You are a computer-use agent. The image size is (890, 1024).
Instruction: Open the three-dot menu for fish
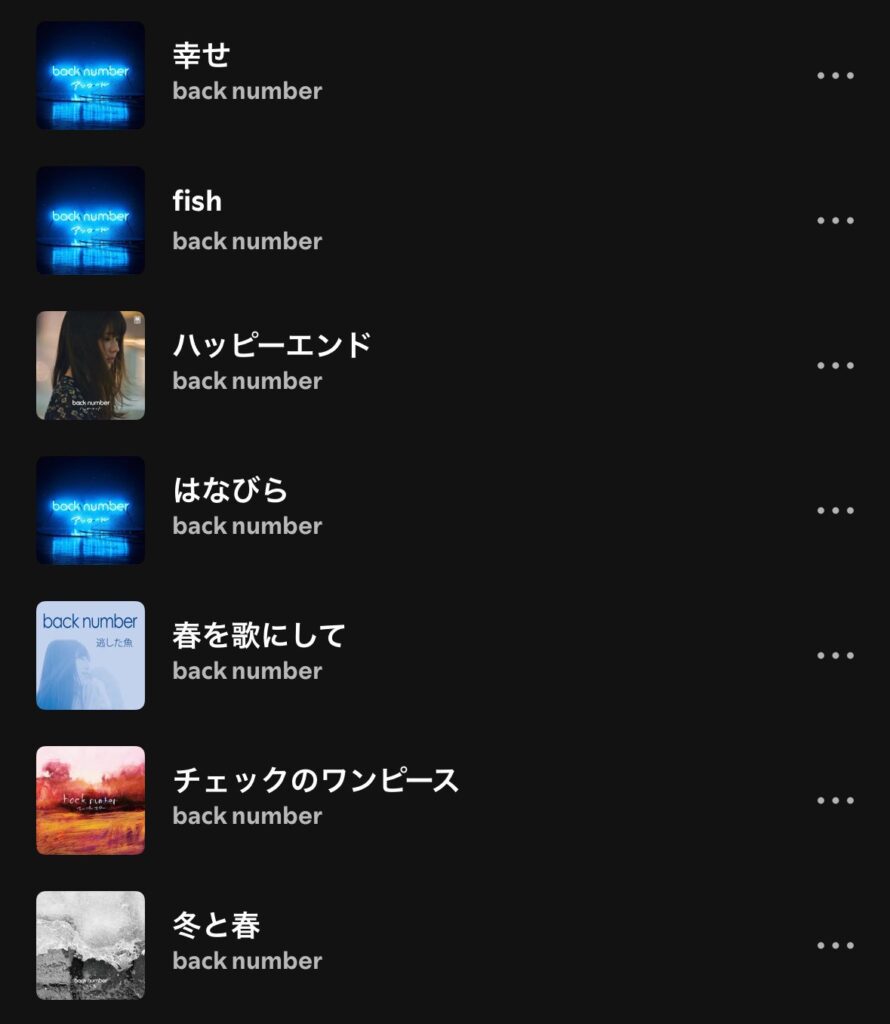point(835,220)
